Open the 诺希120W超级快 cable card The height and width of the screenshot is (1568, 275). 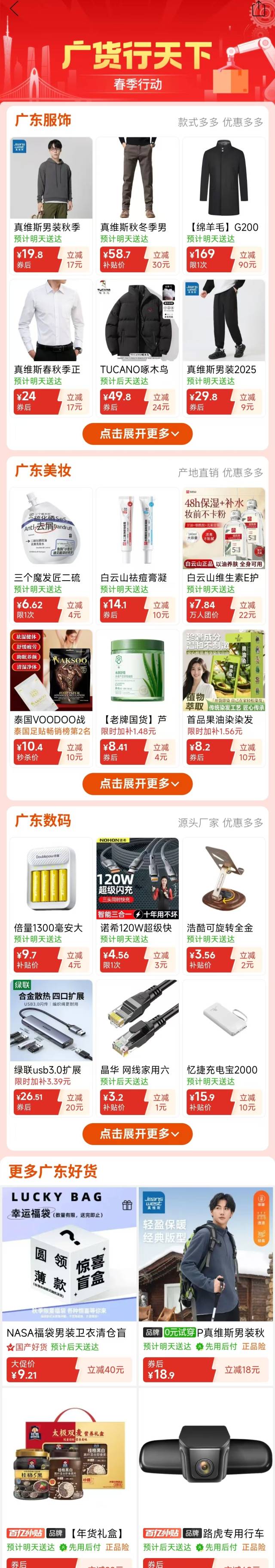(x=137, y=880)
